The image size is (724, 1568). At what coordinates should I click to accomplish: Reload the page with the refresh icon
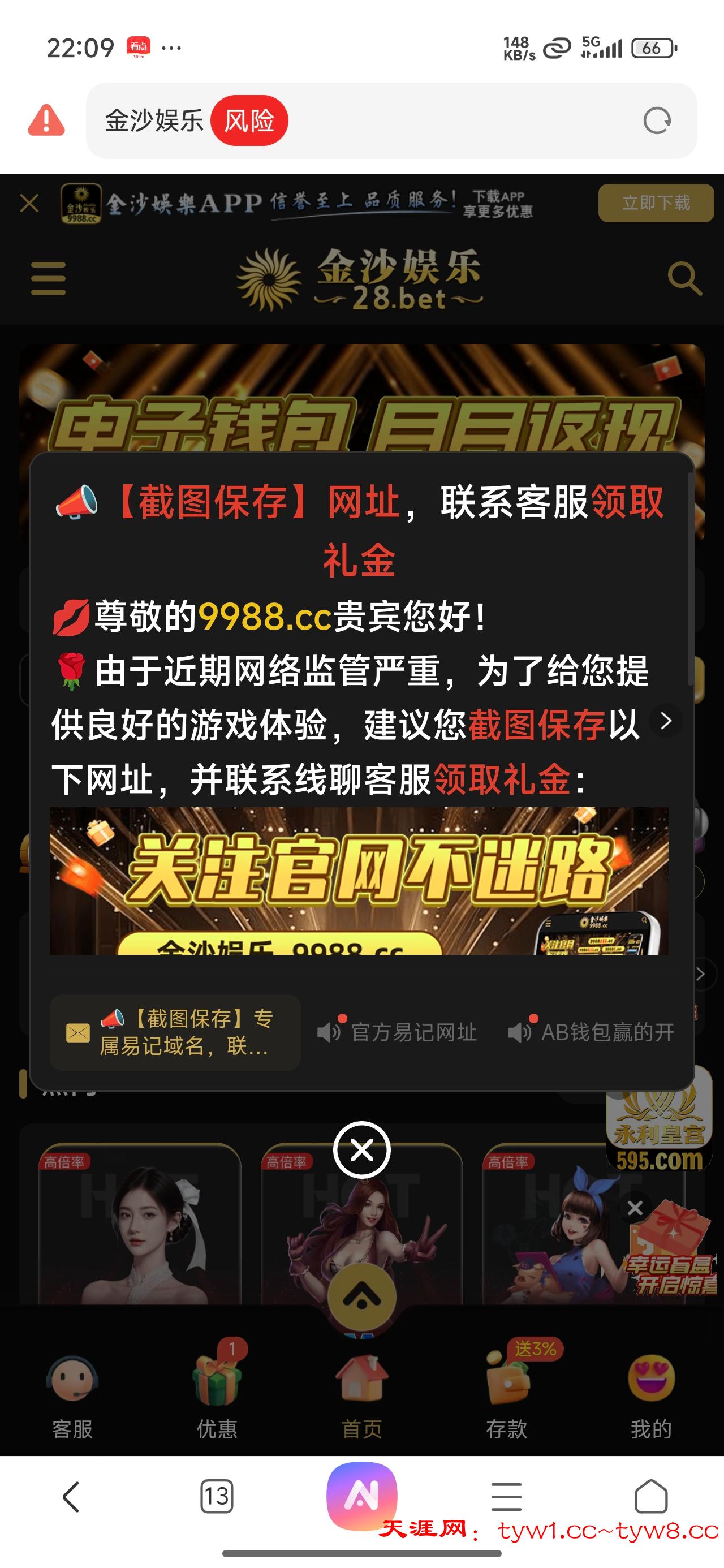[657, 120]
